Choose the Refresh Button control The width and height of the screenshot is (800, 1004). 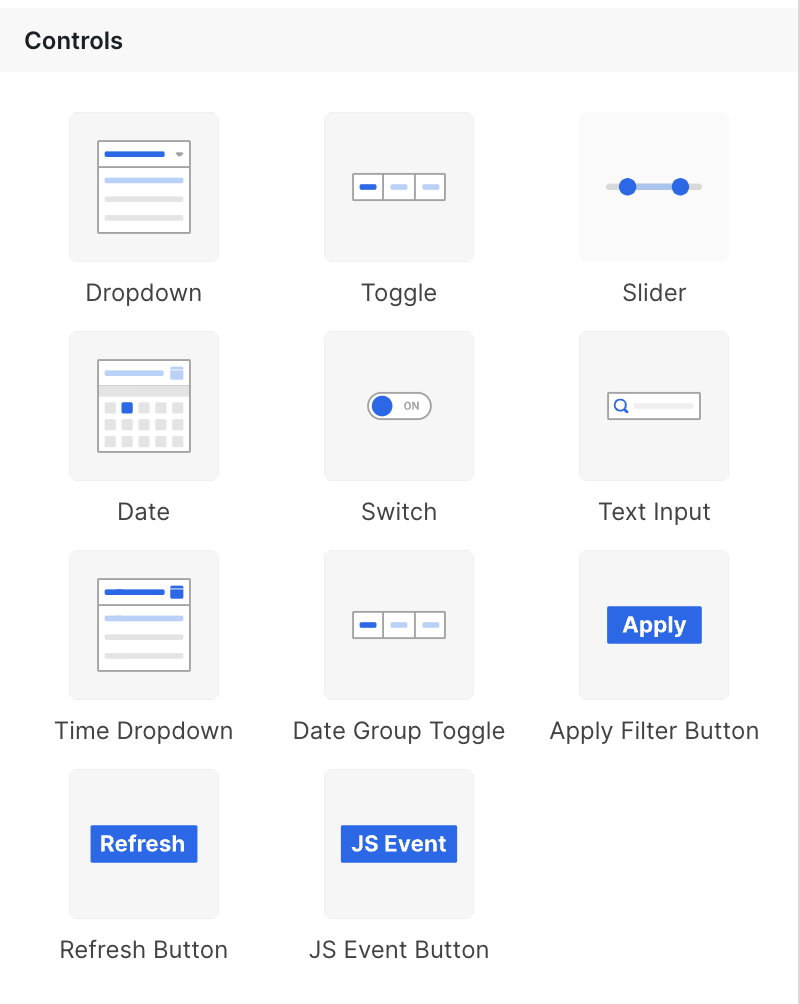pos(144,844)
